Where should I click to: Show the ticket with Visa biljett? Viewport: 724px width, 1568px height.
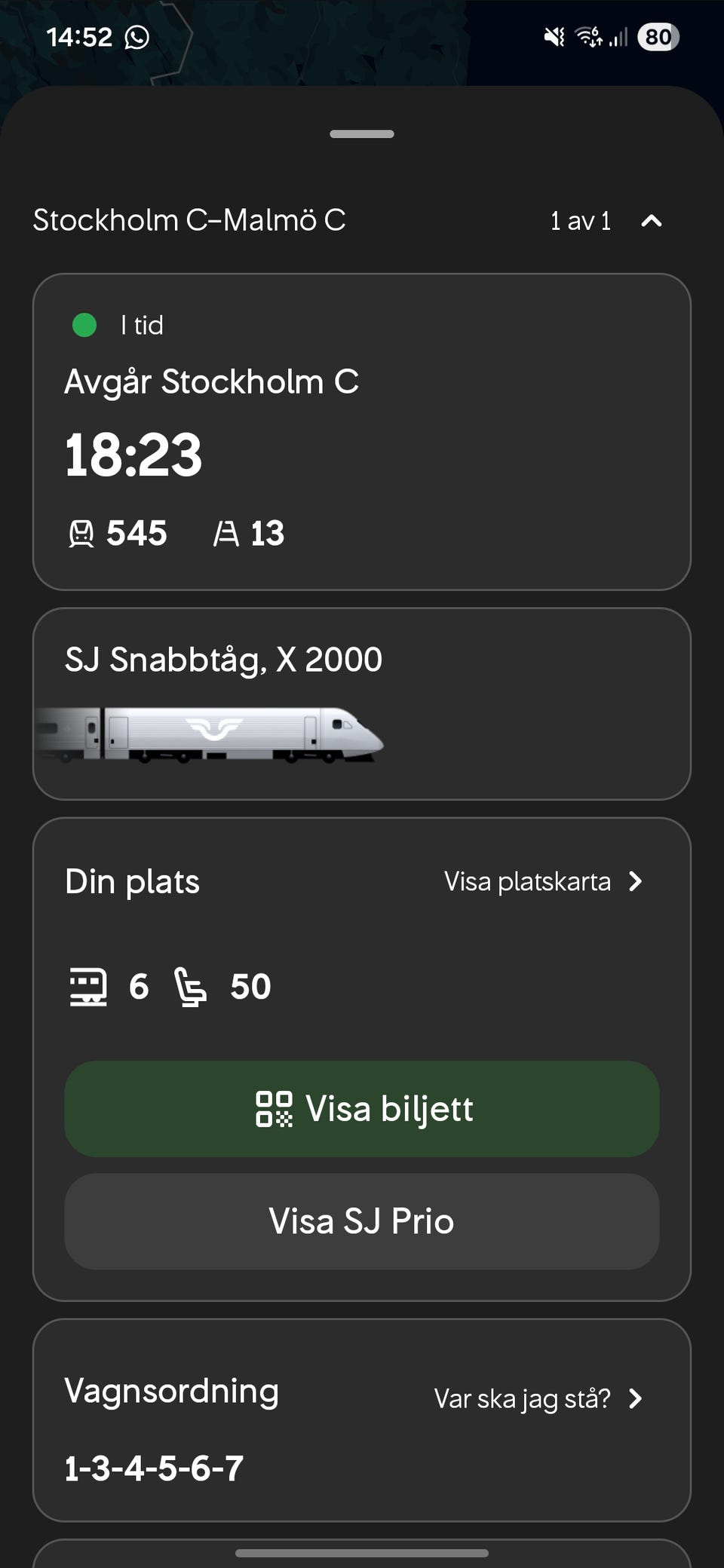tap(362, 1109)
